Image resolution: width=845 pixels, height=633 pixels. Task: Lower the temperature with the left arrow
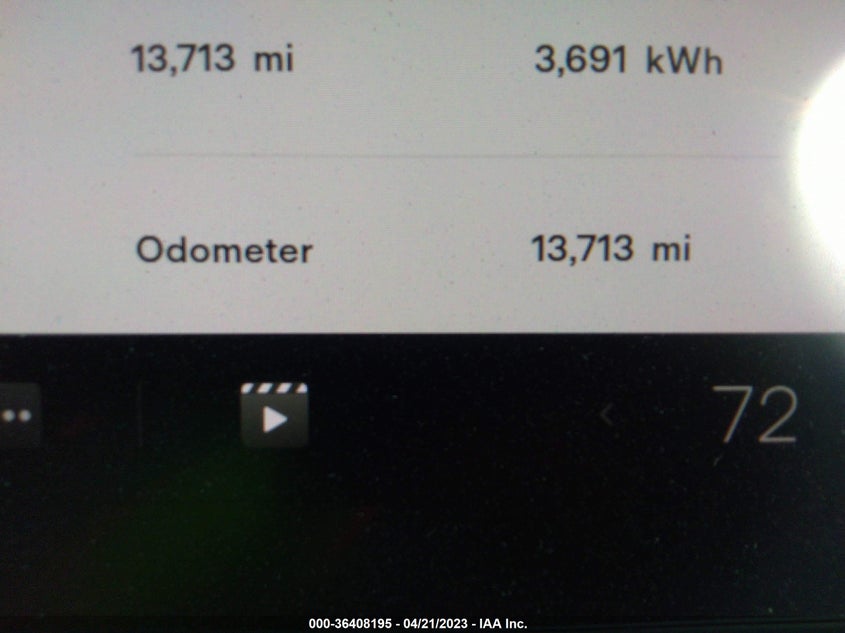[606, 415]
